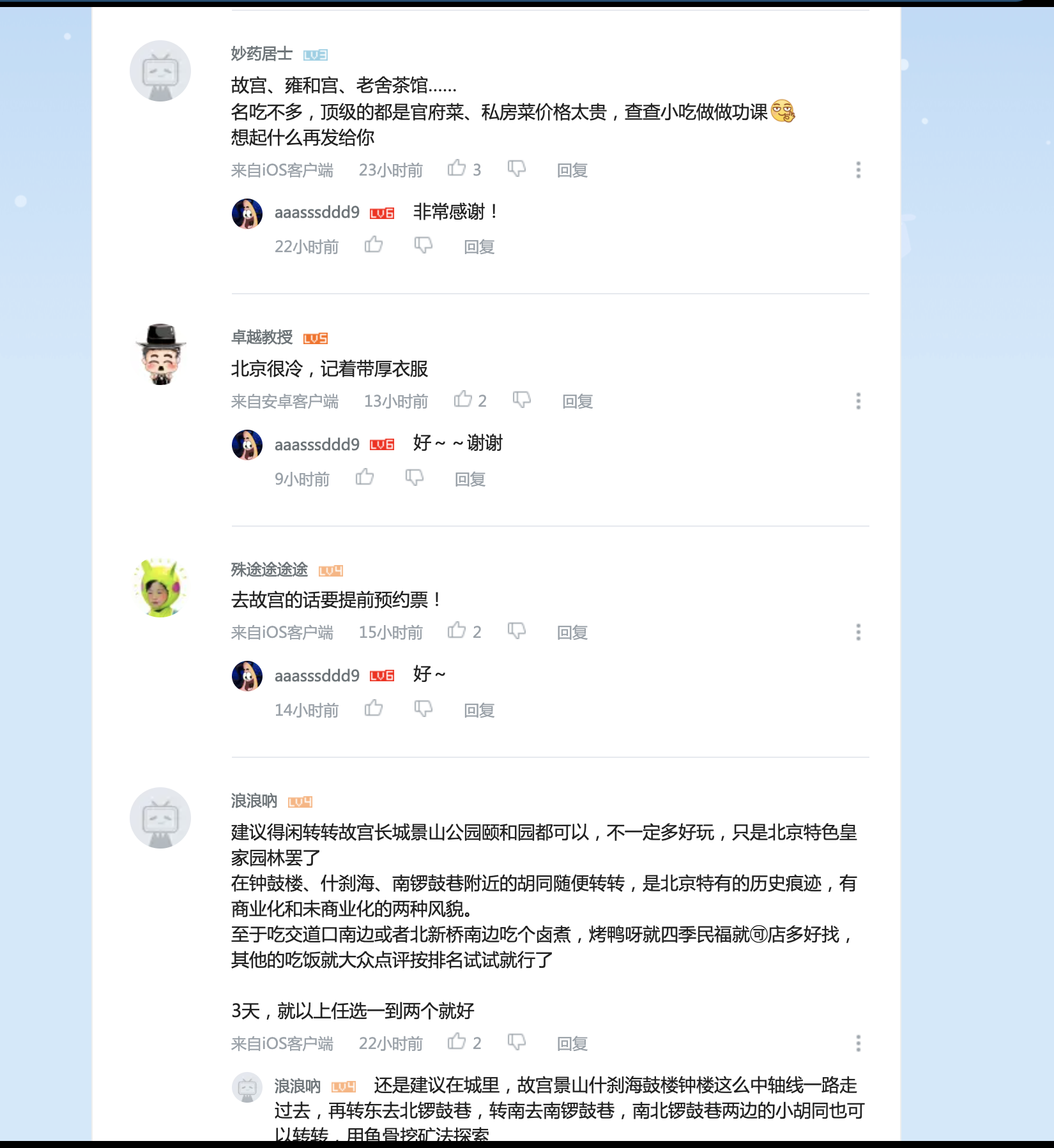
Task: Open 浪浪呐's profile avatar
Action: [160, 818]
